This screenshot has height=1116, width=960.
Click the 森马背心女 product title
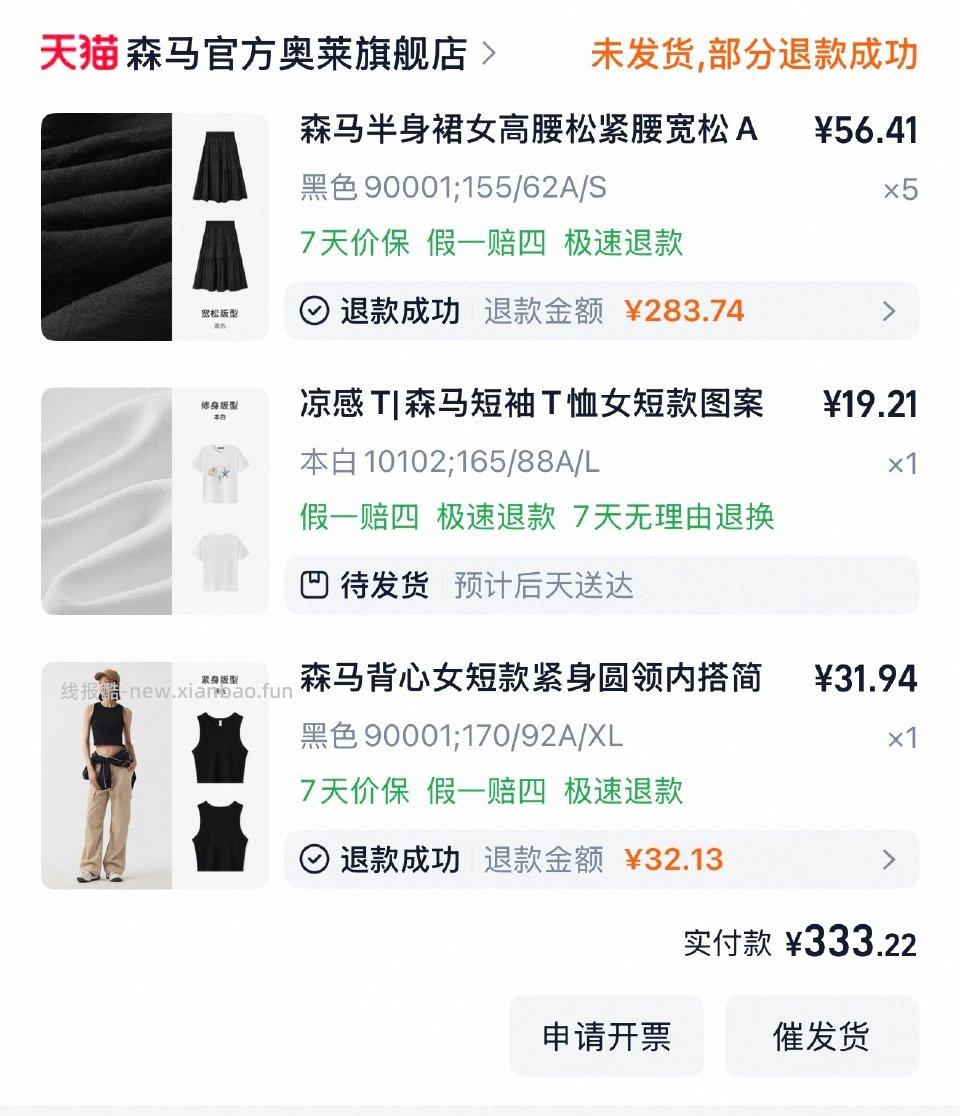(530, 679)
